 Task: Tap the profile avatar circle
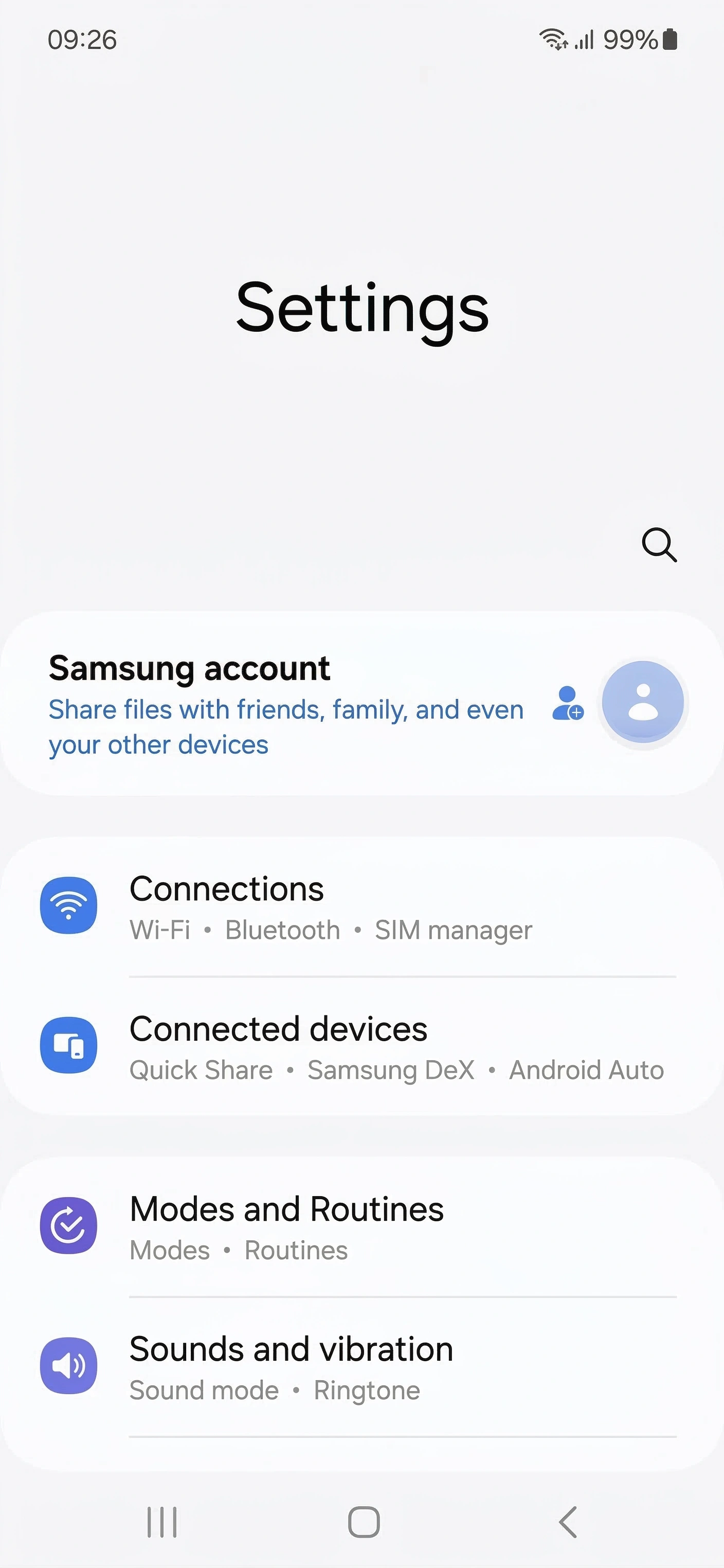(x=642, y=702)
